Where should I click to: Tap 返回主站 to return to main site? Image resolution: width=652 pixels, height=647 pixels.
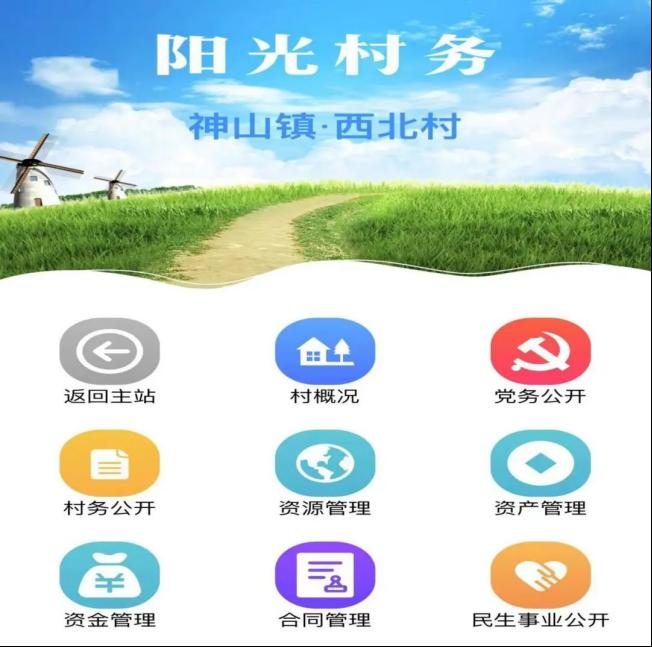point(110,351)
